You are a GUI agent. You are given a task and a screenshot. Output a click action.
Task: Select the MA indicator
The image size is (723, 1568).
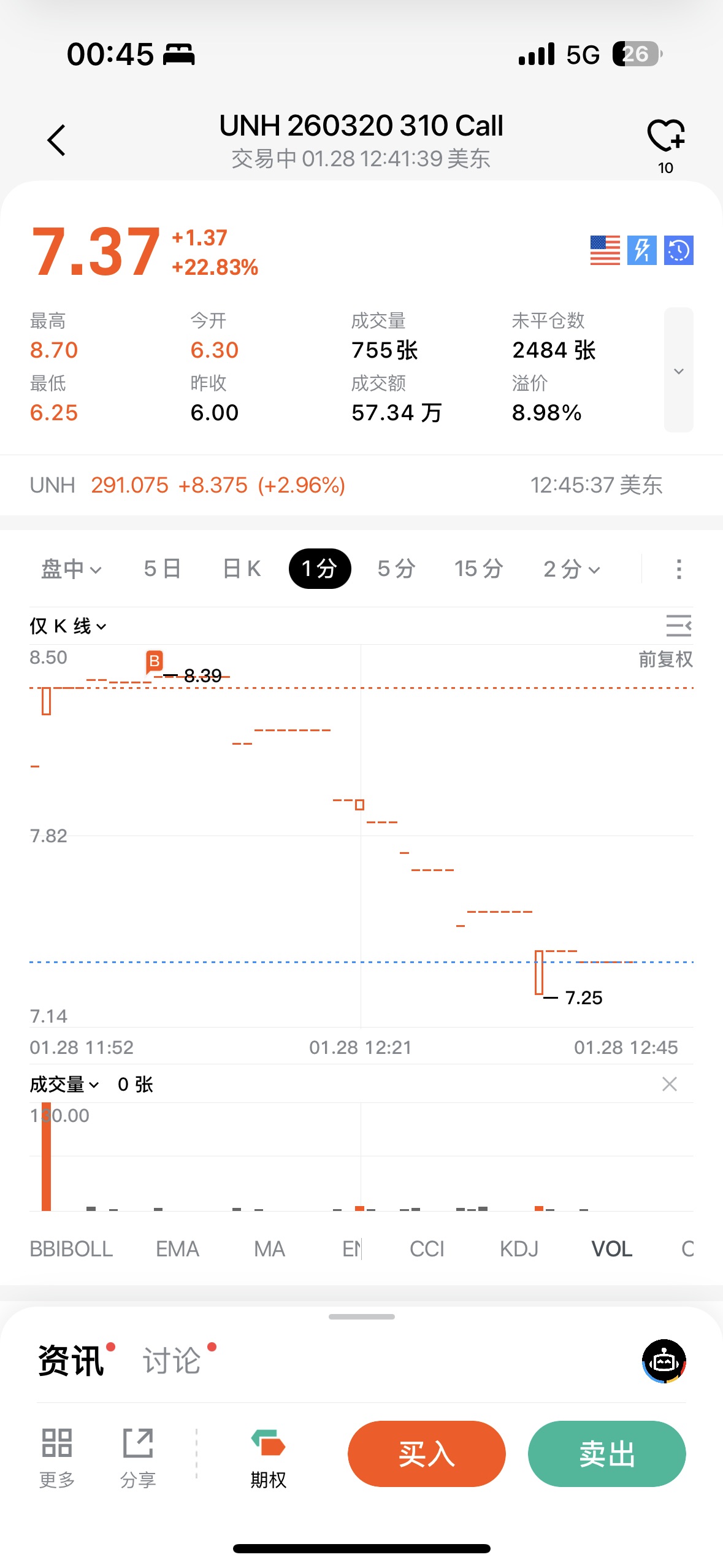pyautogui.click(x=269, y=1248)
